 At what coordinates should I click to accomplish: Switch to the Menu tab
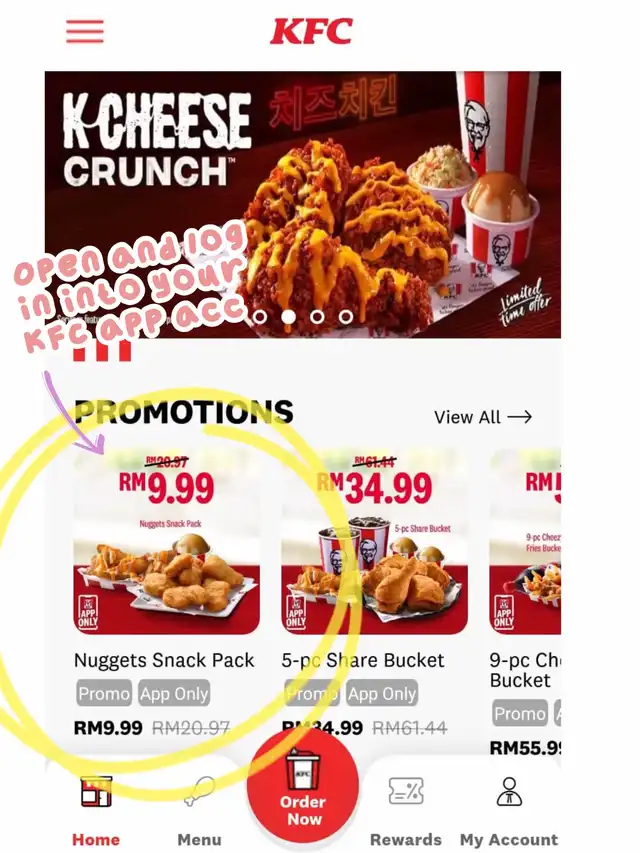(199, 810)
